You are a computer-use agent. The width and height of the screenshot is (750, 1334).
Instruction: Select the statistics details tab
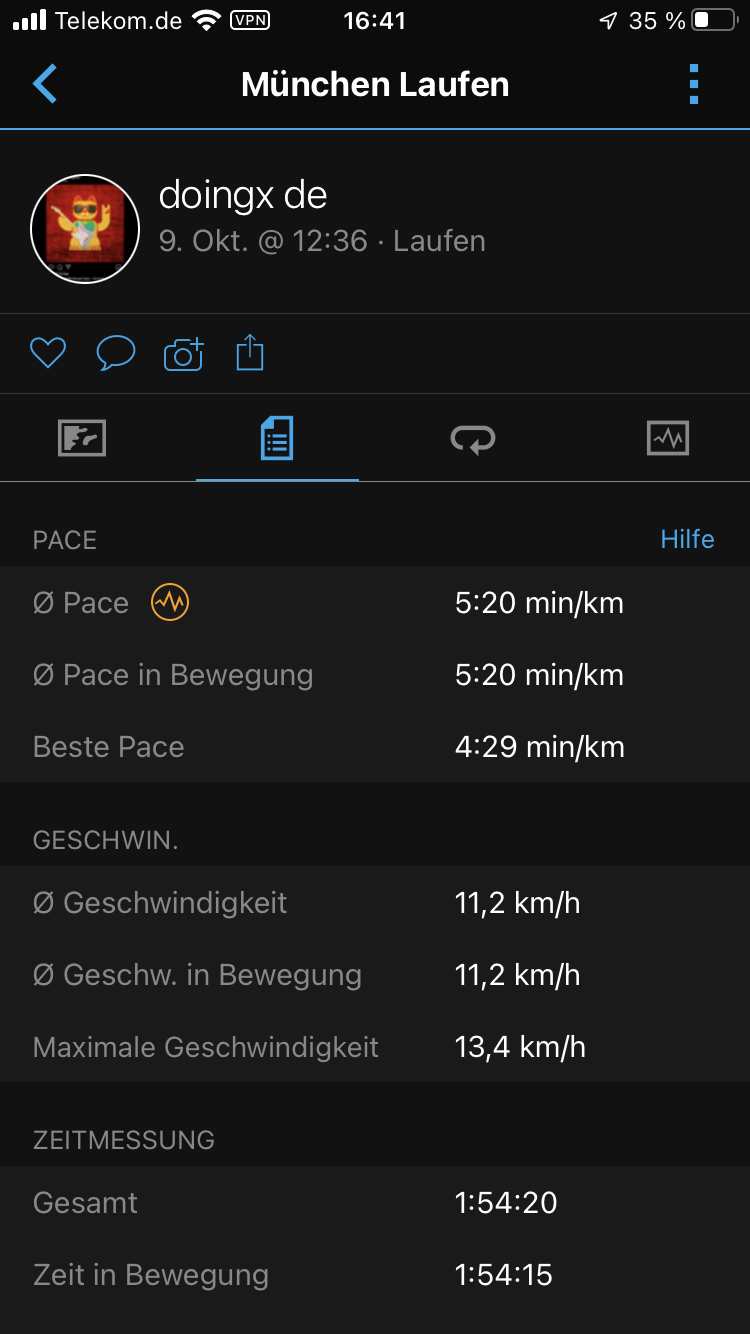pyautogui.click(x=277, y=438)
